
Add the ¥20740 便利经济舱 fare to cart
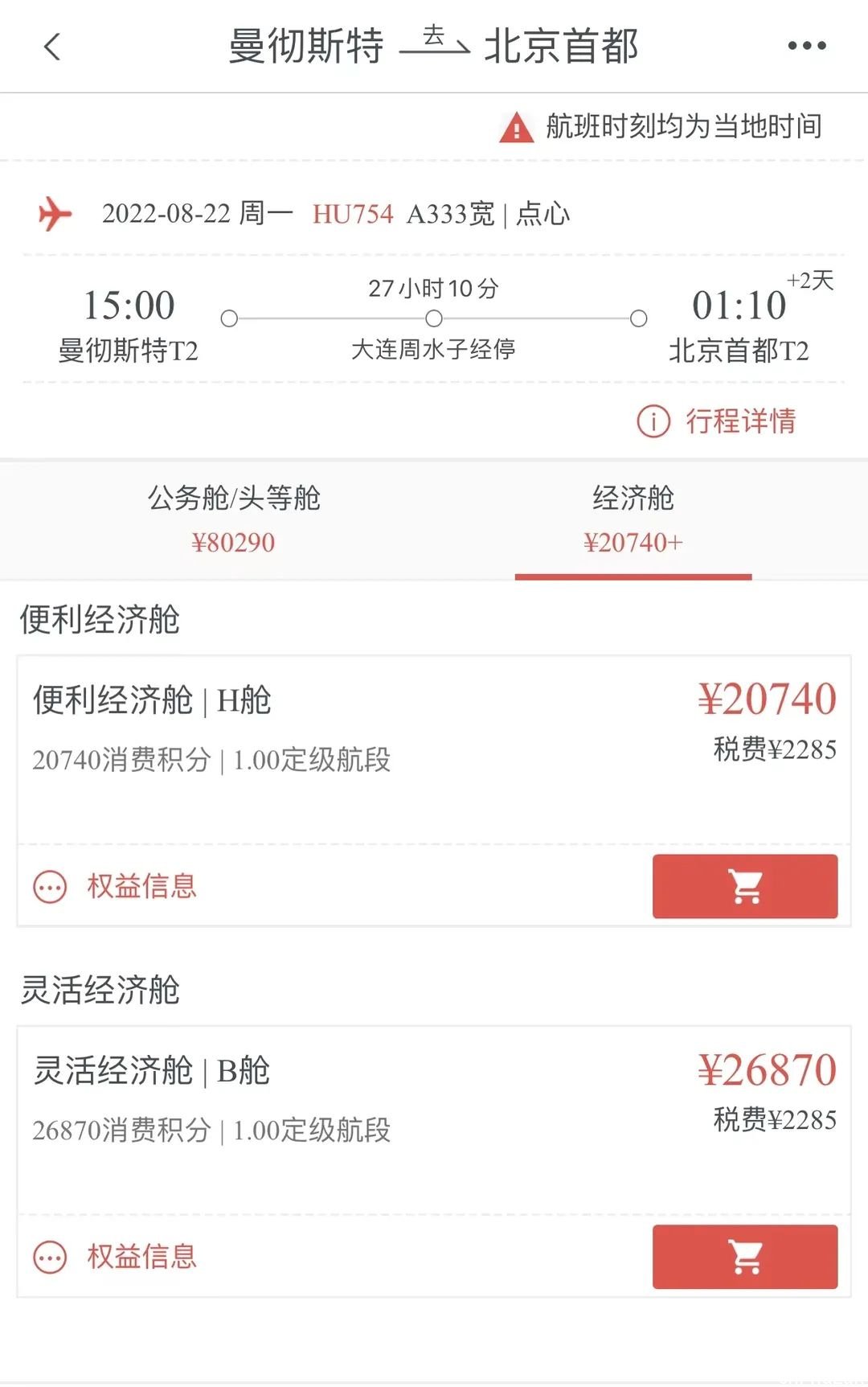point(744,886)
